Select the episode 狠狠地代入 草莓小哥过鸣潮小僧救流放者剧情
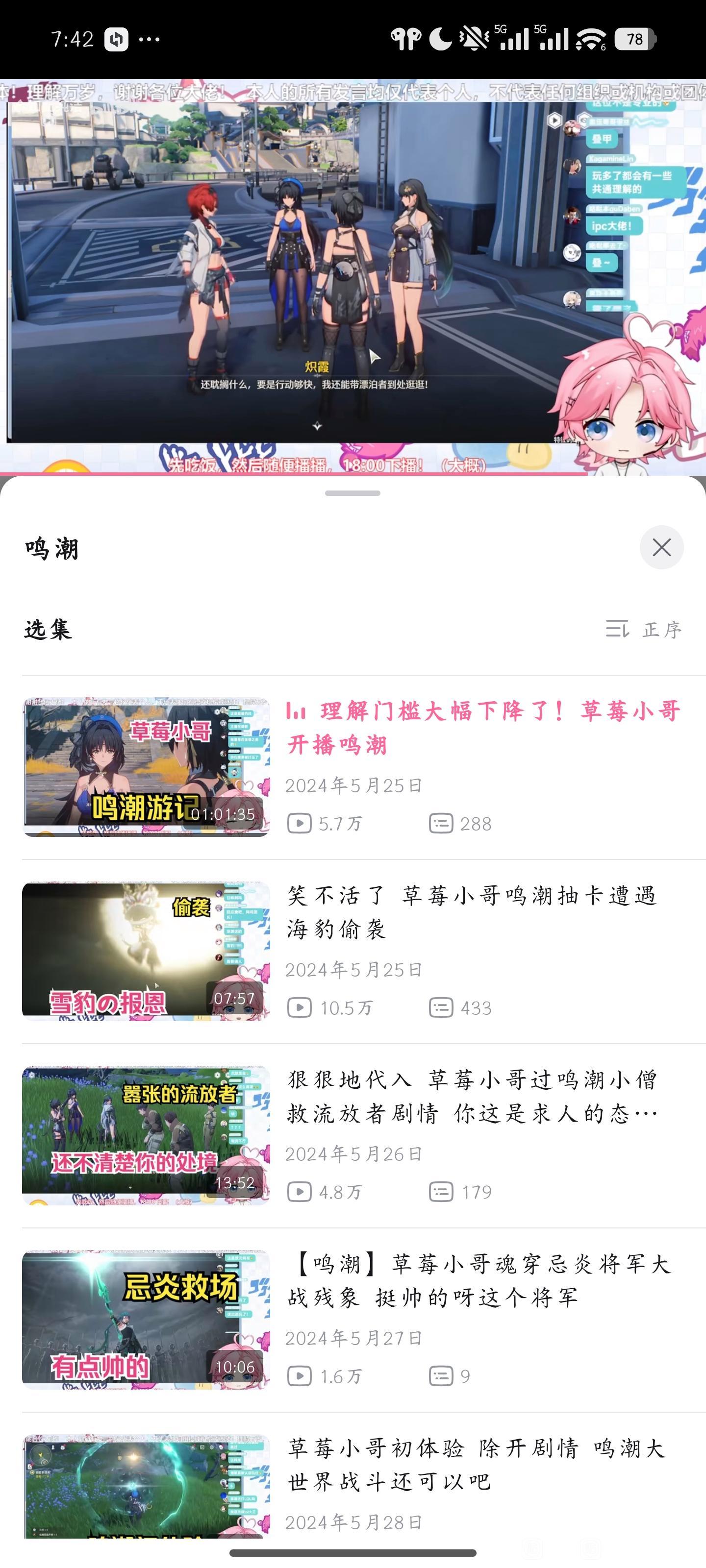The image size is (706, 1568). click(x=472, y=1096)
